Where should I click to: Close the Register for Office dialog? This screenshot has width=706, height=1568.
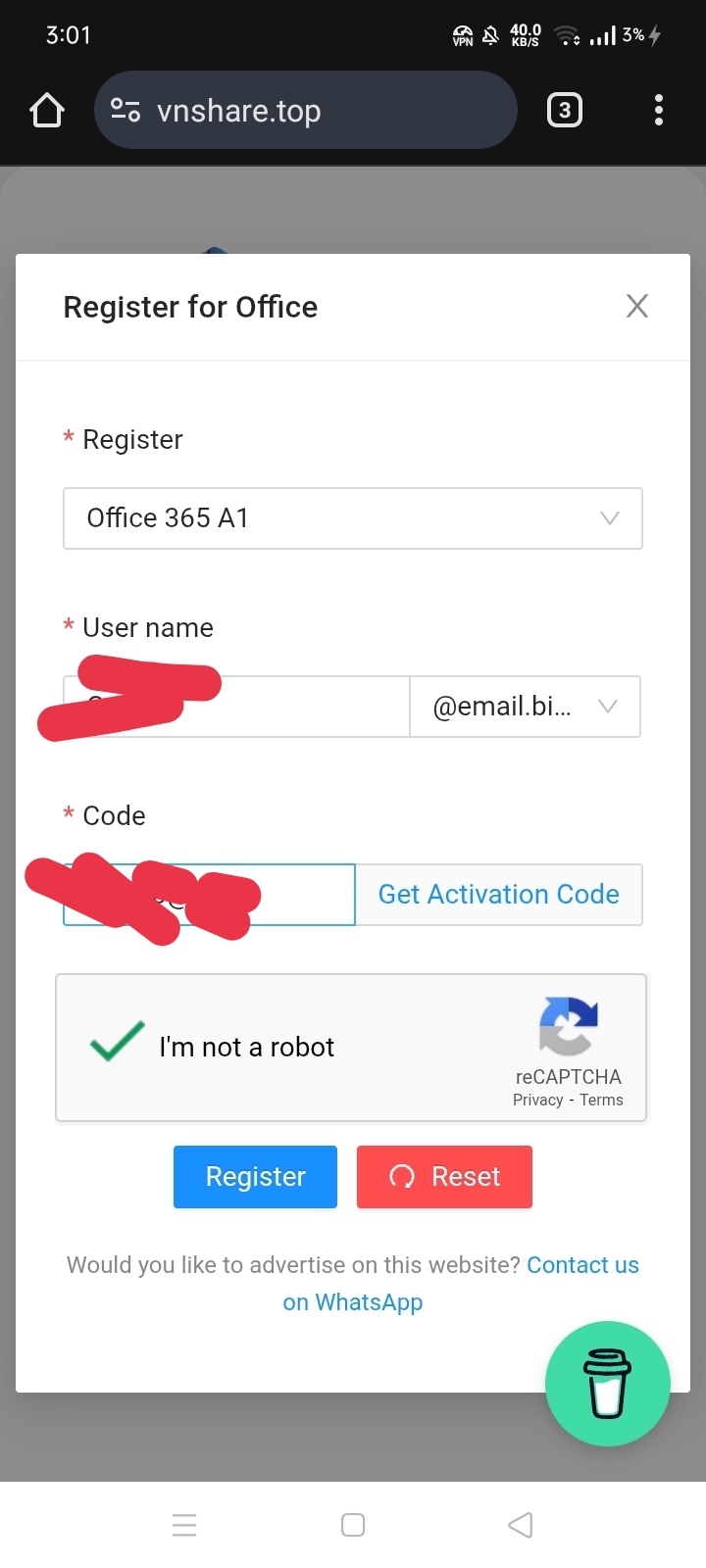click(637, 307)
